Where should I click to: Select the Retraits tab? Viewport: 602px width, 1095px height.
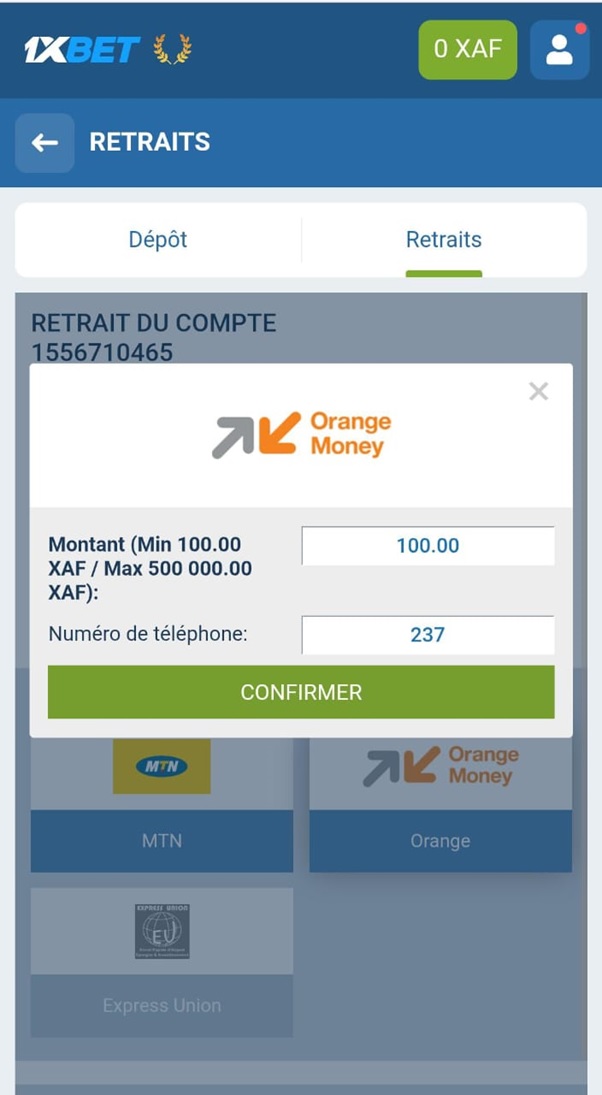pos(443,240)
